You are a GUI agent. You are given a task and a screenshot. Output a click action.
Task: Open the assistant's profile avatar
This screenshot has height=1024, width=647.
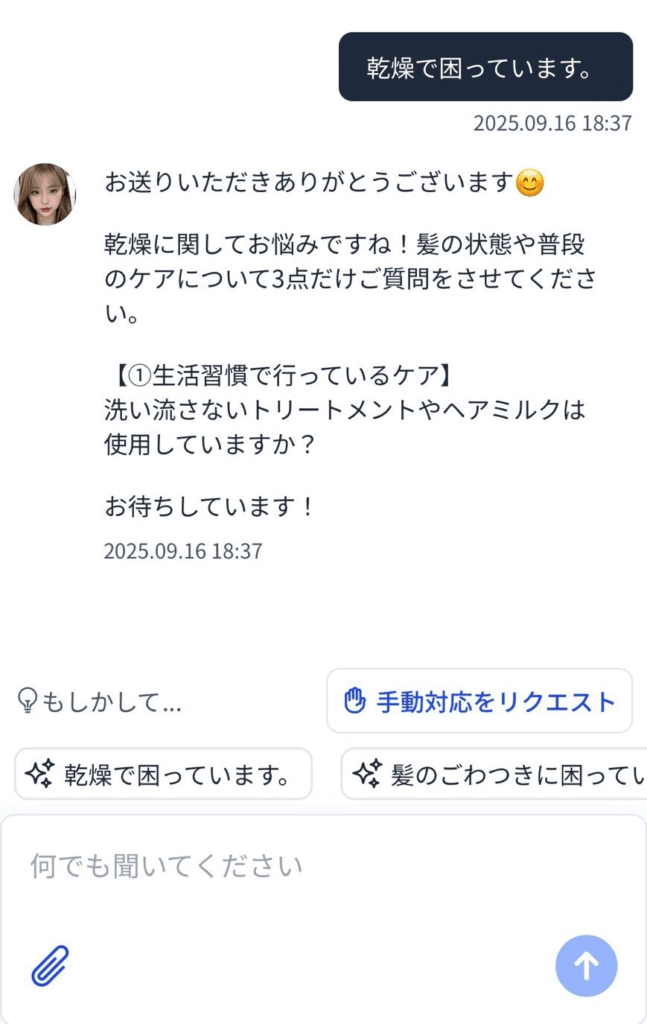pyautogui.click(x=45, y=194)
